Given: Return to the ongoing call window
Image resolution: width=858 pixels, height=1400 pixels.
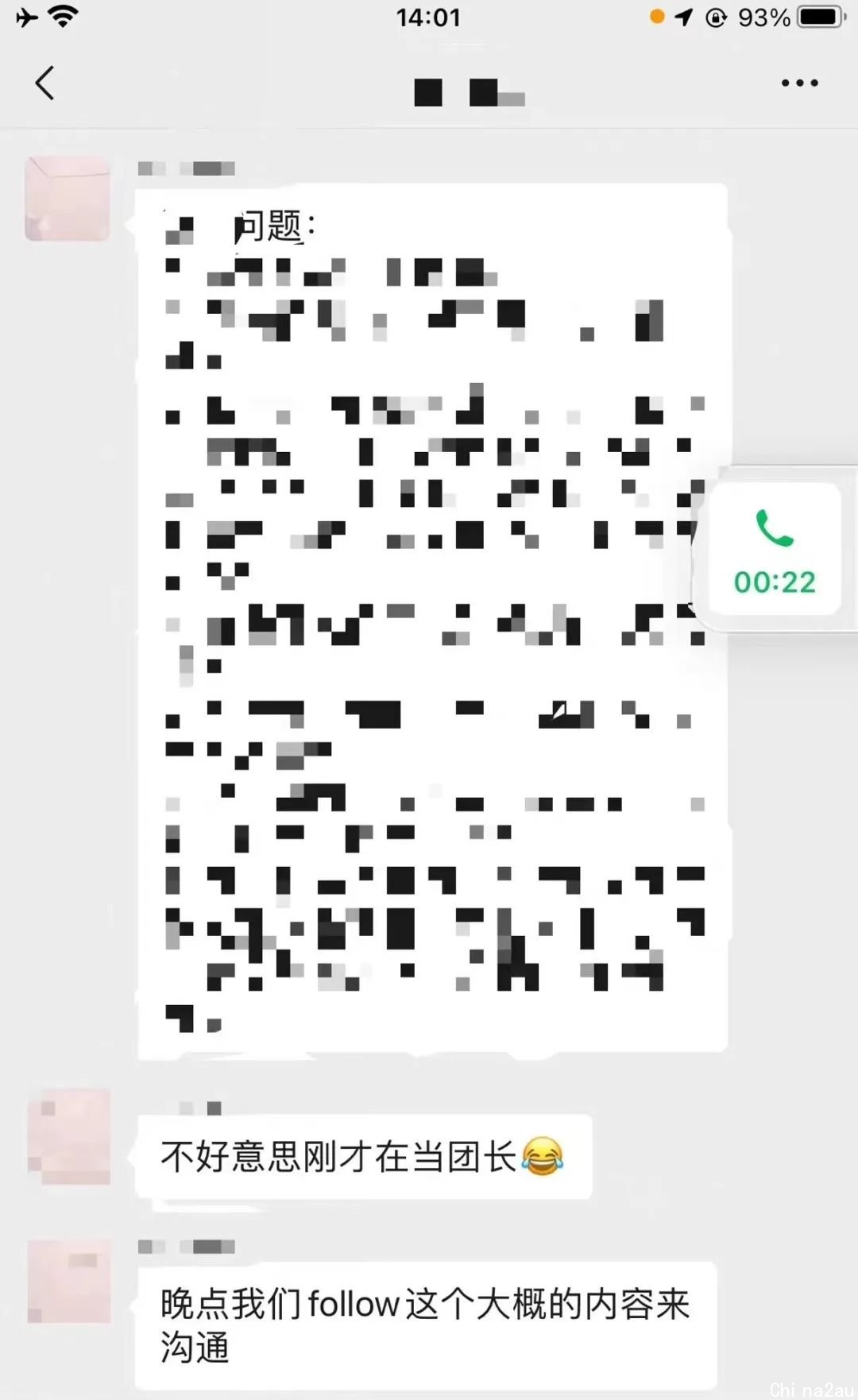Looking at the screenshot, I should coord(775,550).
